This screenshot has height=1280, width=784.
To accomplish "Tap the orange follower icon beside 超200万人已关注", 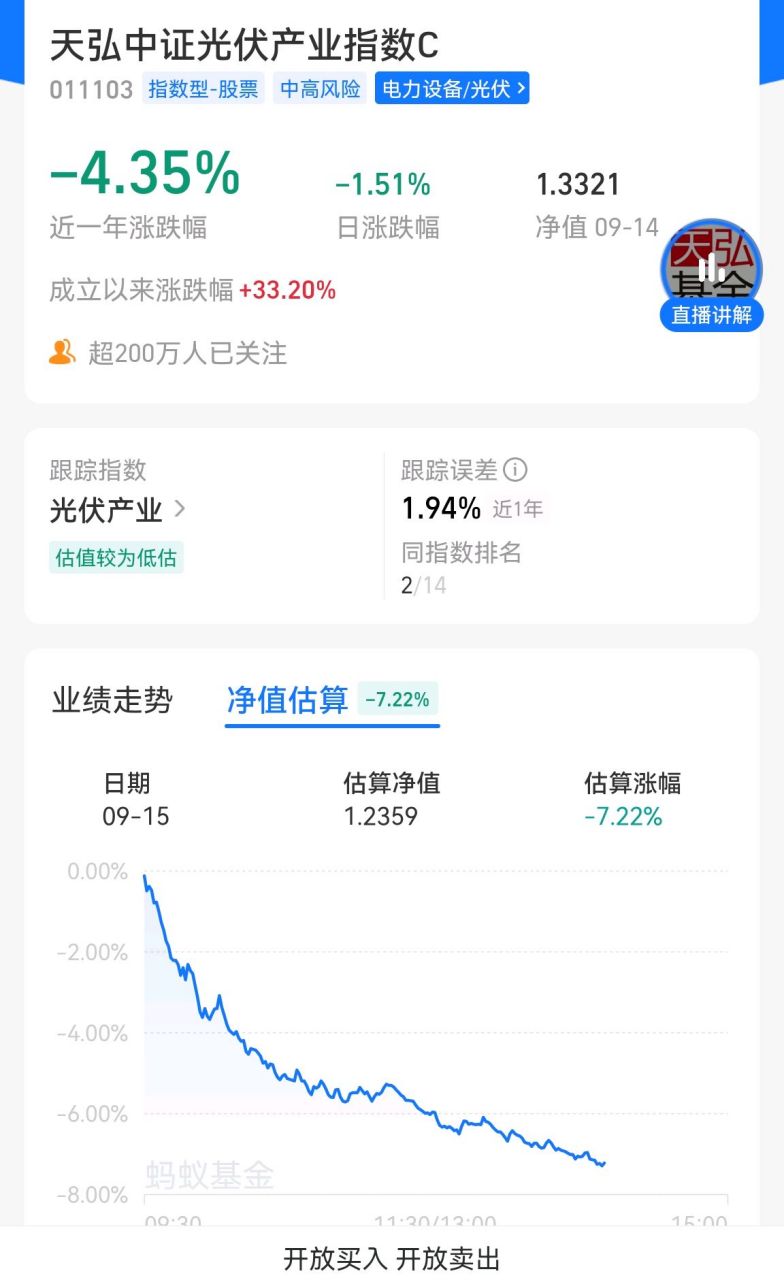I will (62, 353).
